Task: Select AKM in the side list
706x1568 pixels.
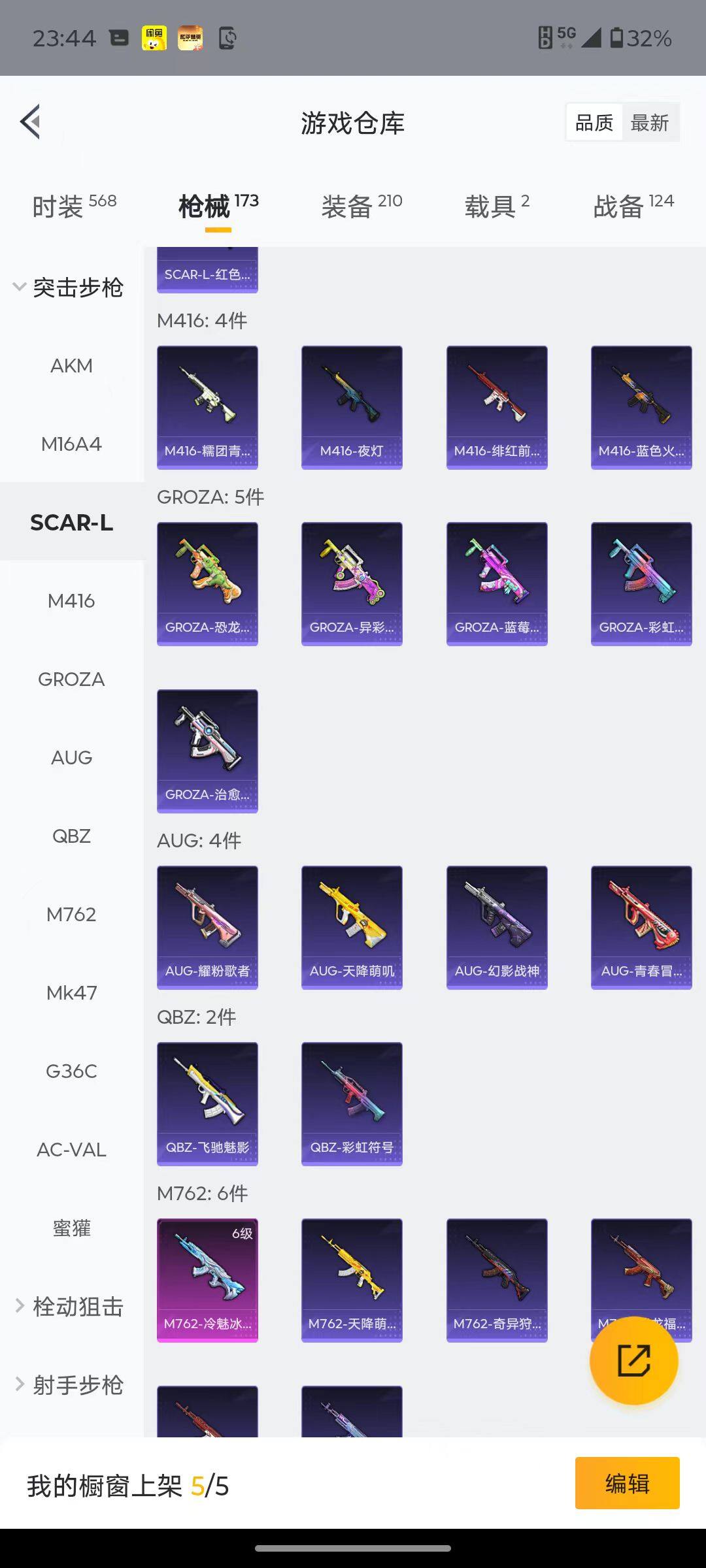Action: [x=71, y=366]
